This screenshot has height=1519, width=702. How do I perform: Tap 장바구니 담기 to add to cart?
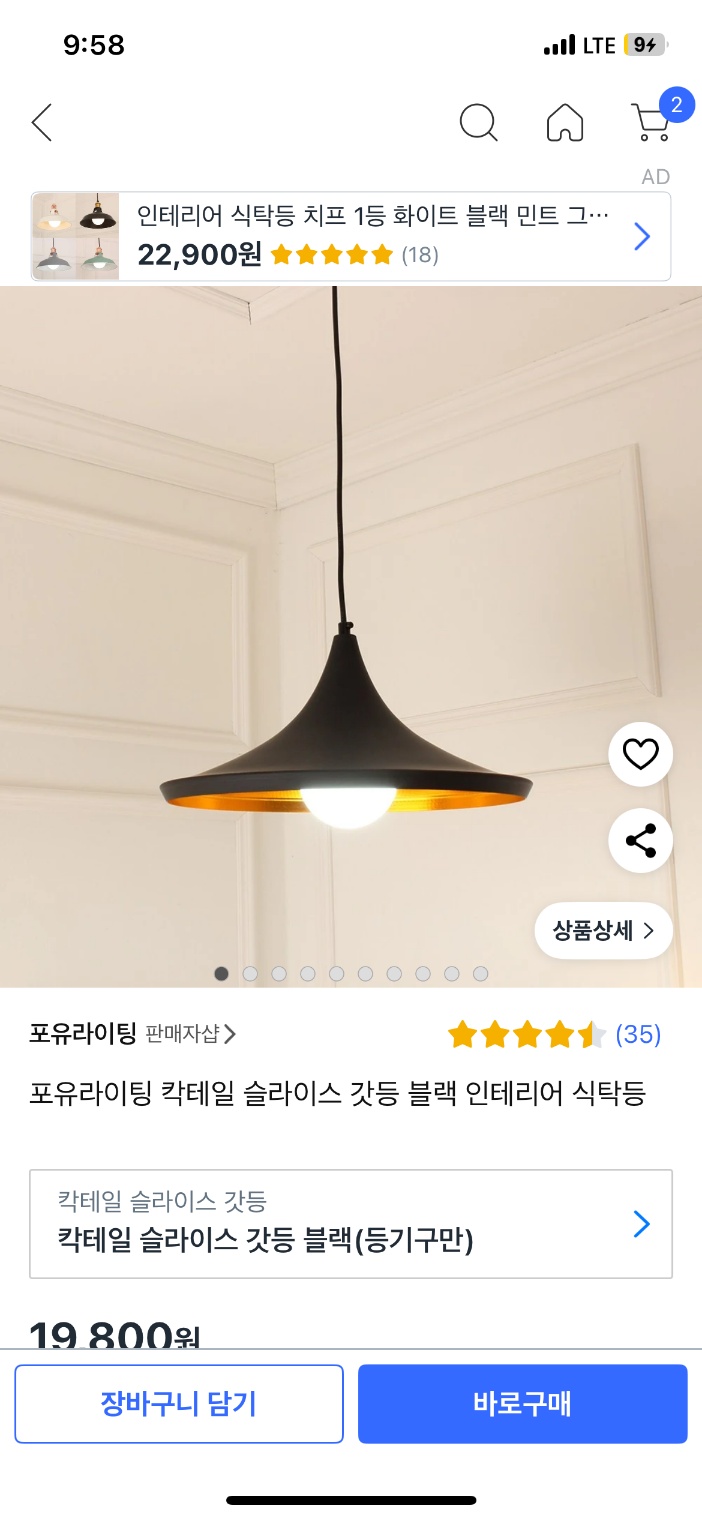(179, 1404)
